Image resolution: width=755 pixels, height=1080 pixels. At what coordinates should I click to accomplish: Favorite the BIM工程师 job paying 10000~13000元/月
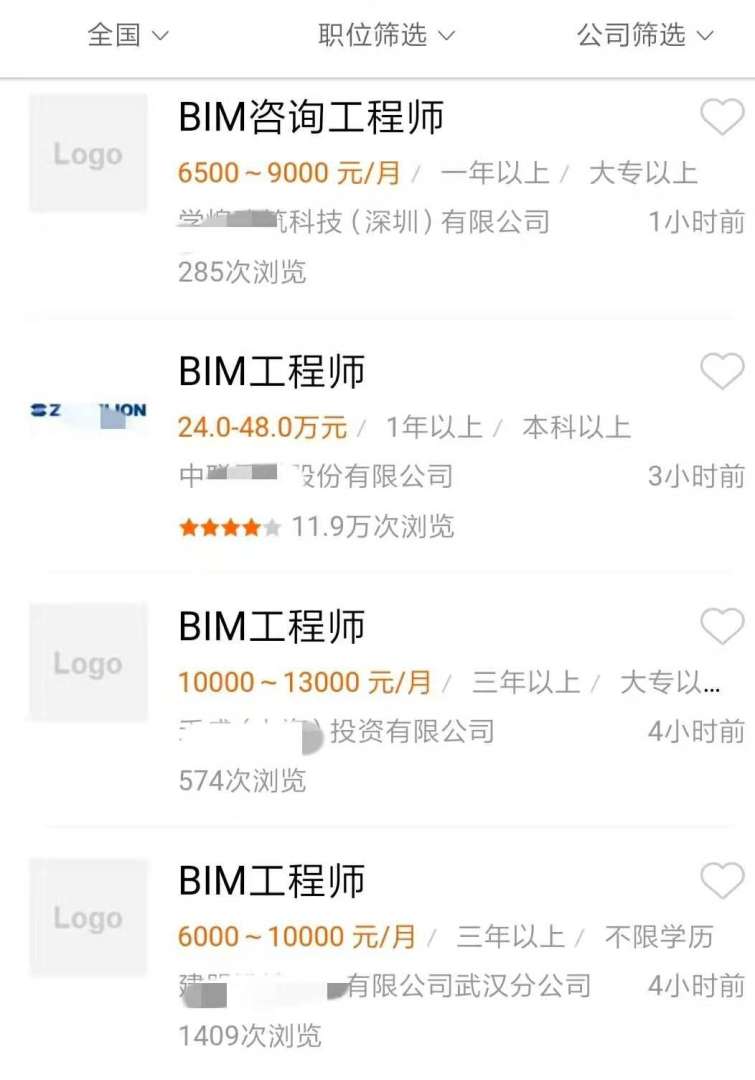pyautogui.click(x=722, y=628)
